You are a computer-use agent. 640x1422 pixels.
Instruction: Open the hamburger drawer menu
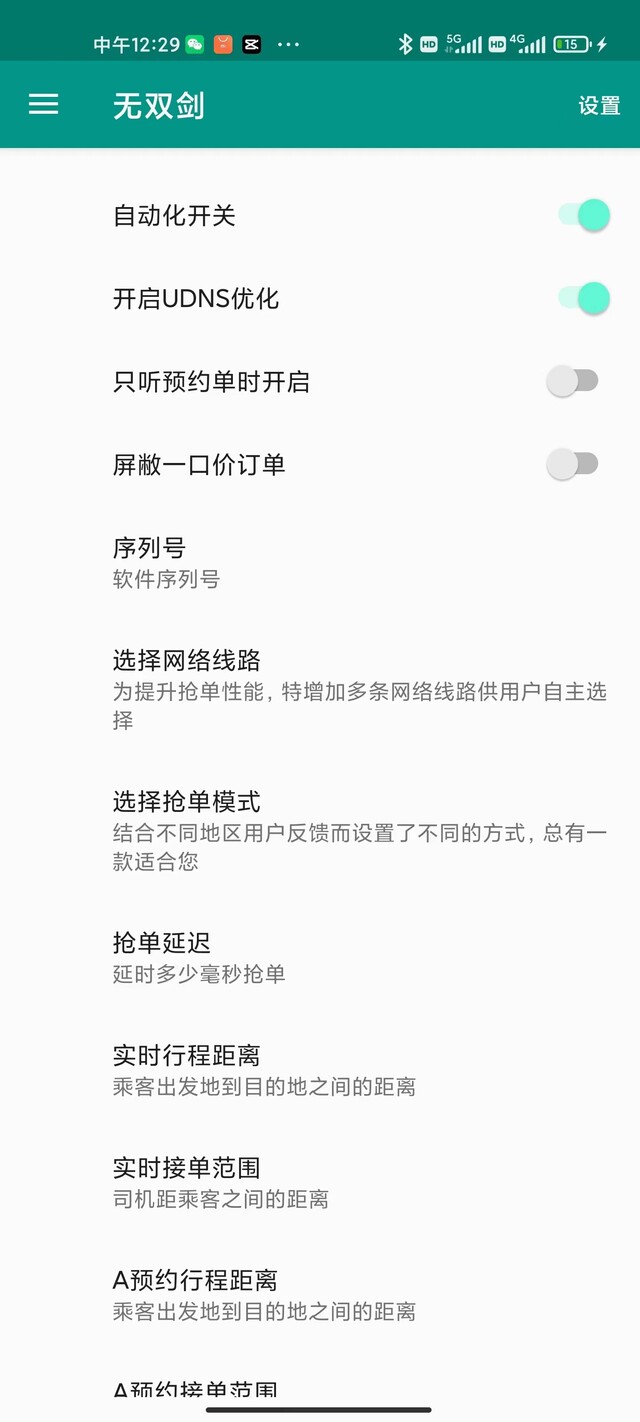pyautogui.click(x=43, y=104)
